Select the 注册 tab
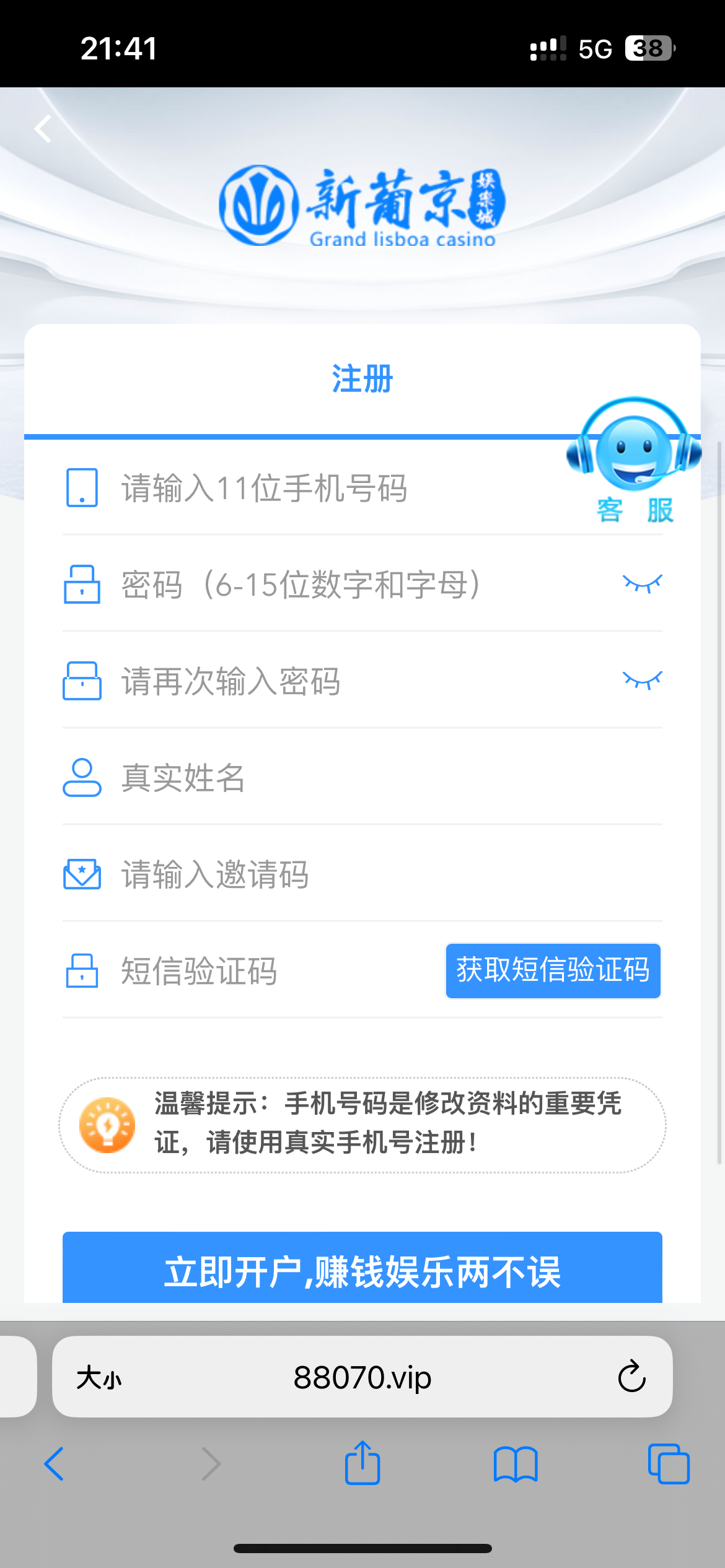Image resolution: width=725 pixels, height=1568 pixels. [x=362, y=378]
